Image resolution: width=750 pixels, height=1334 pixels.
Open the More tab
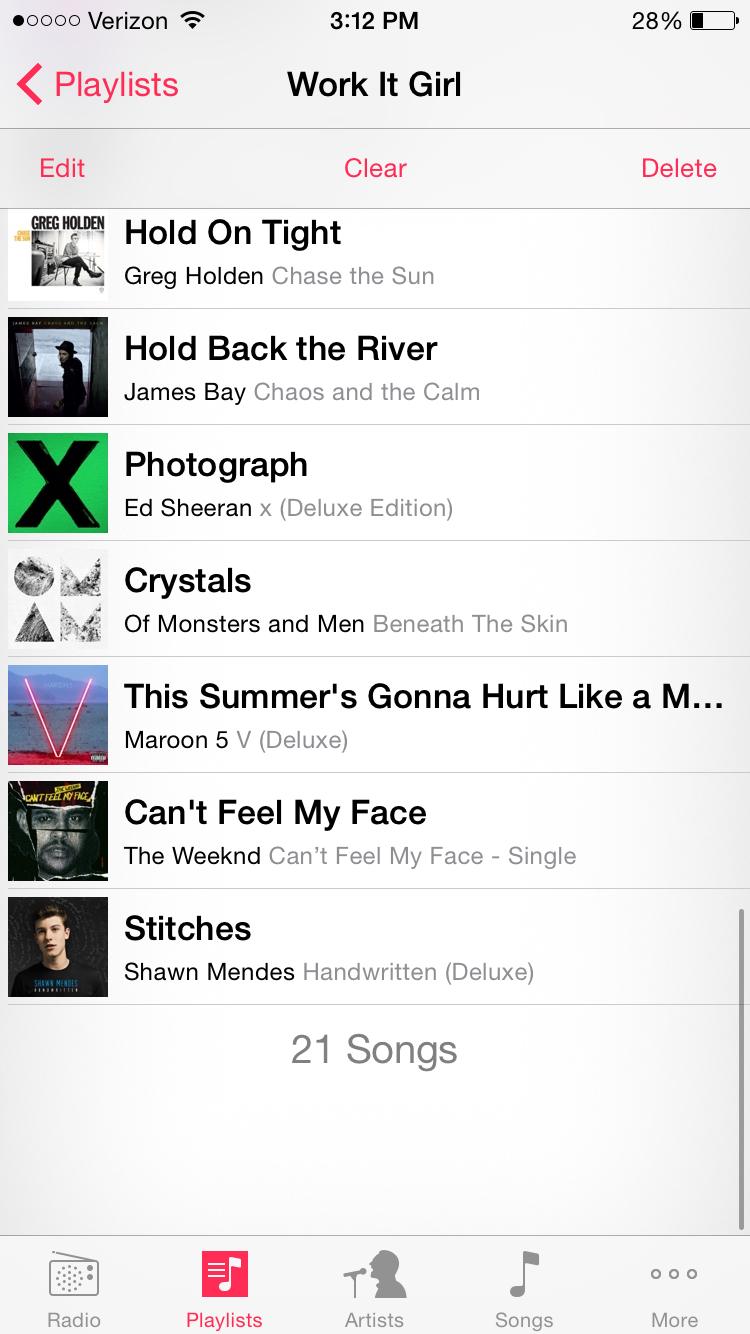coord(674,1288)
